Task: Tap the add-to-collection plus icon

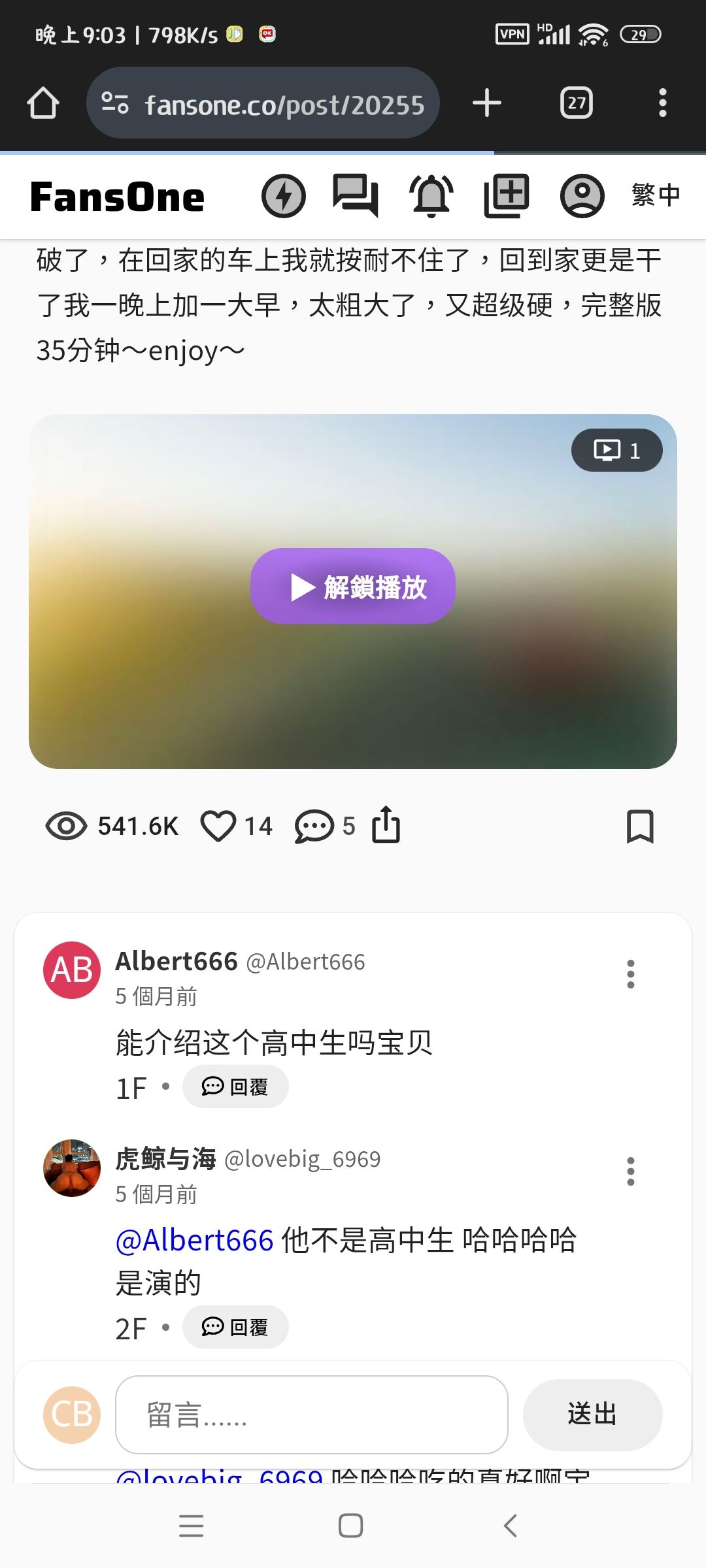Action: (x=507, y=196)
